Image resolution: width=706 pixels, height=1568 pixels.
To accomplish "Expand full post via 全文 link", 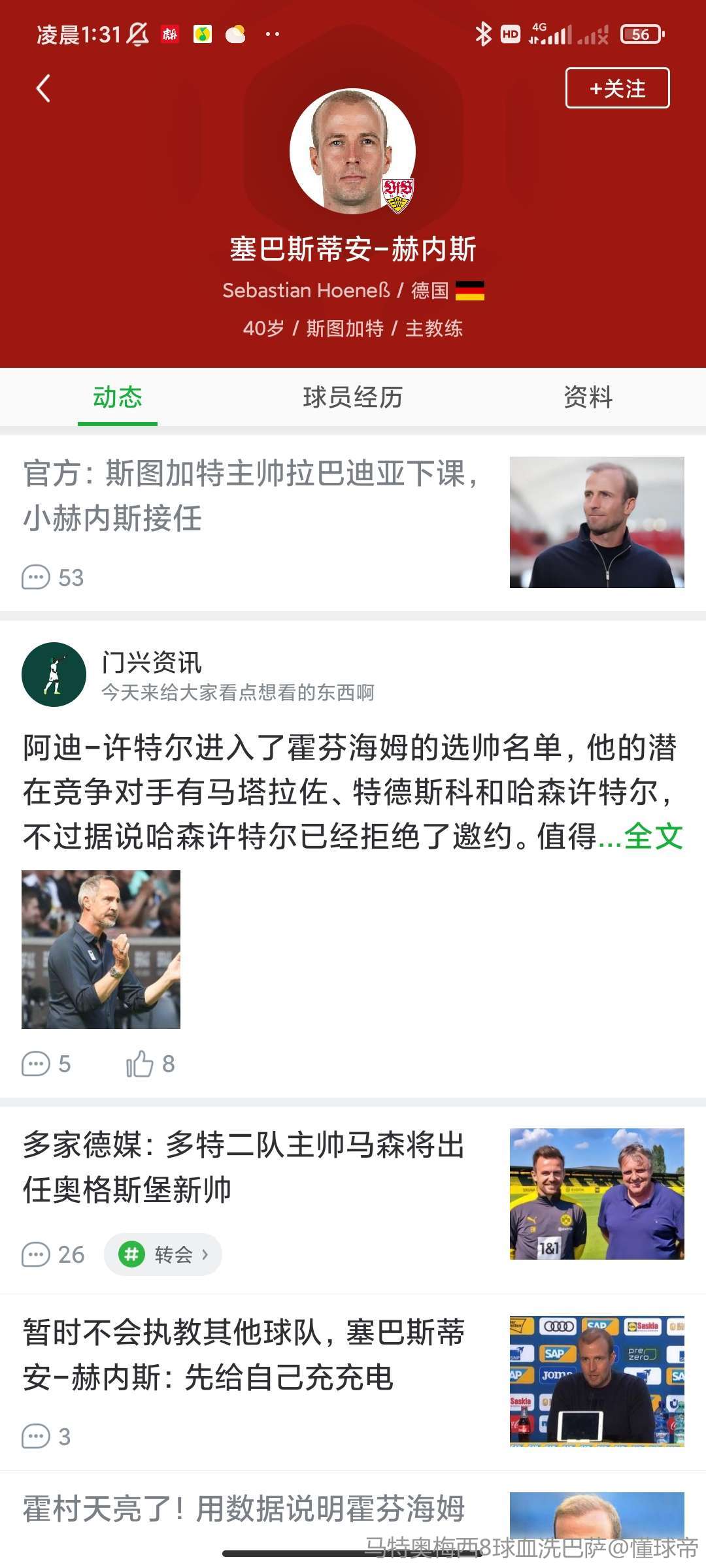I will [652, 836].
